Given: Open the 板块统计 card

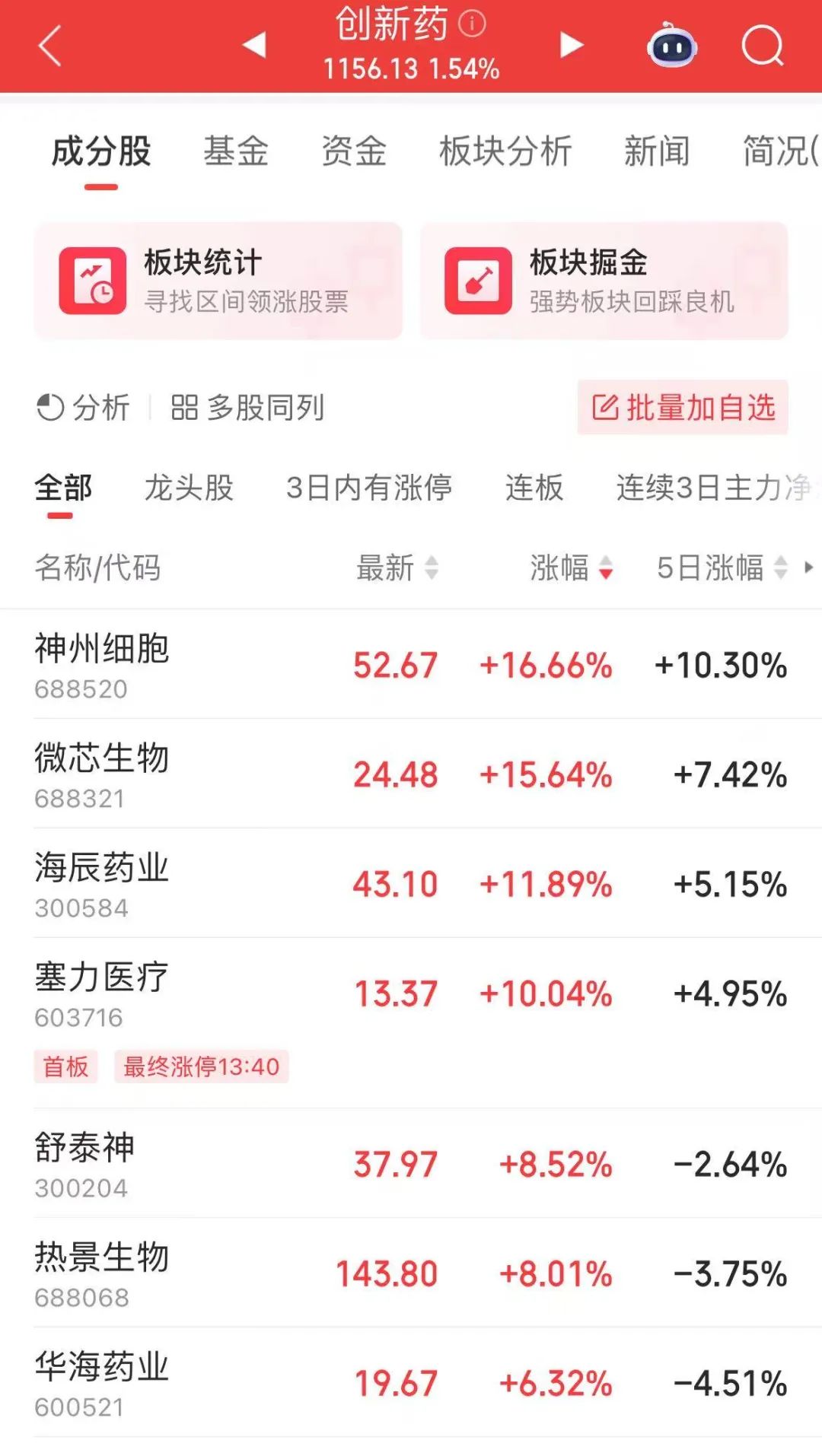Looking at the screenshot, I should point(218,280).
